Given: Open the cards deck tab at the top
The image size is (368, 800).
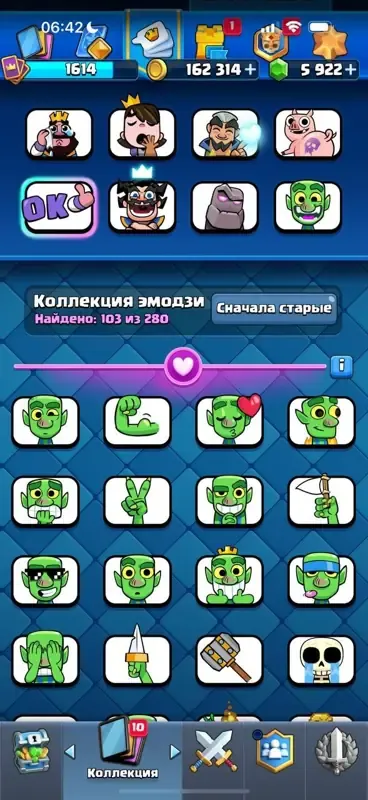Looking at the screenshot, I should click(x=34, y=42).
